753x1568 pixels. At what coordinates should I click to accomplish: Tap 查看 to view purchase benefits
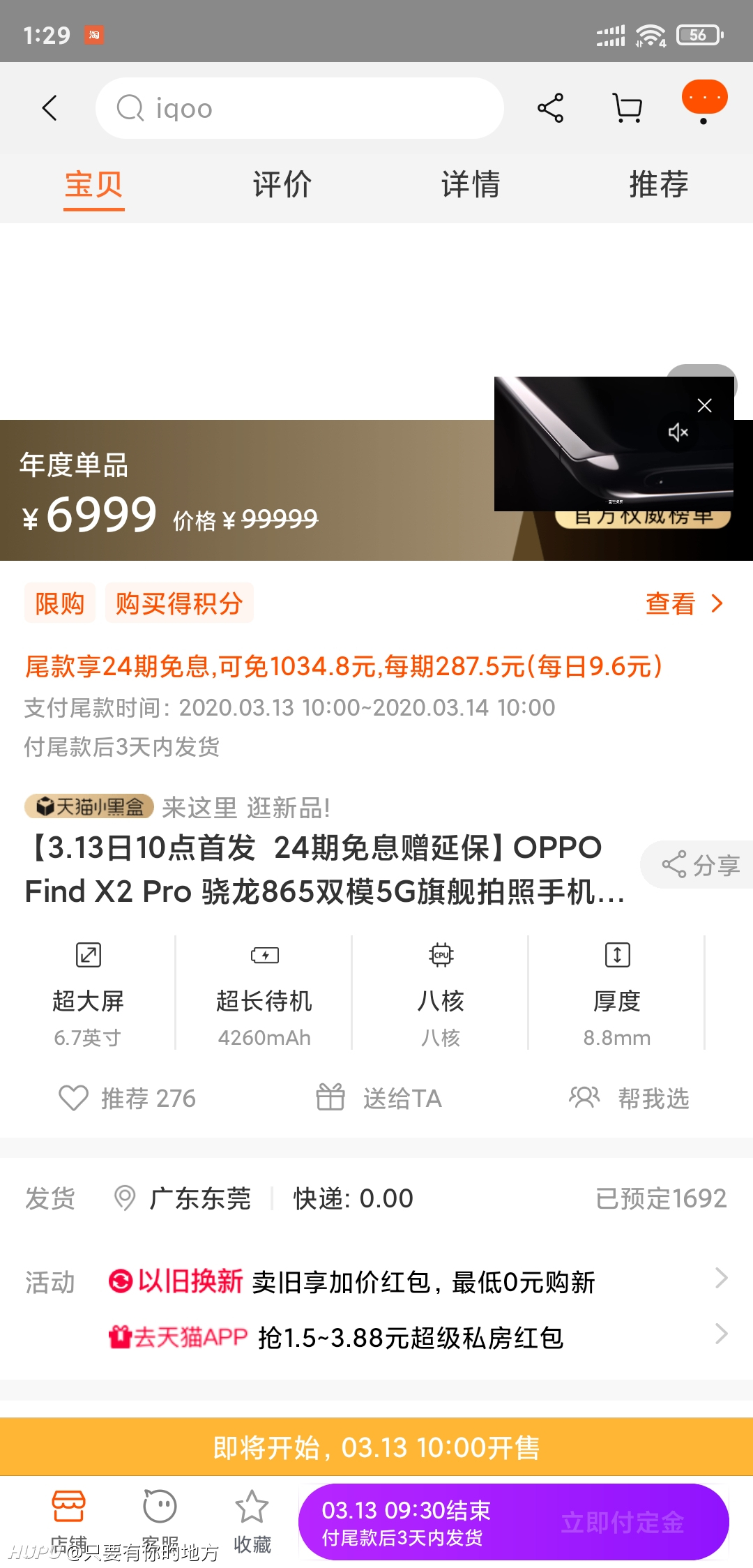(684, 603)
